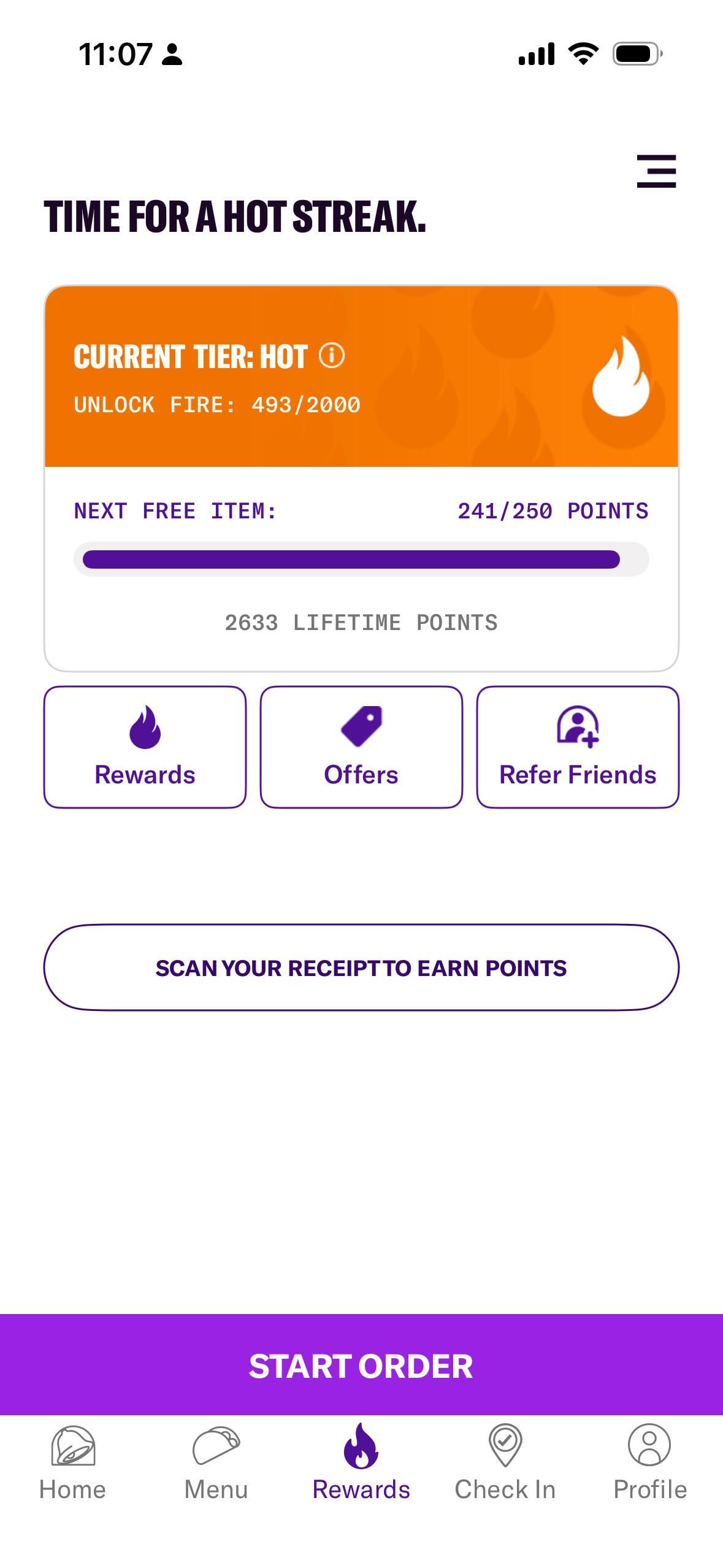The height and width of the screenshot is (1568, 723).
Task: Start a new order
Action: (x=361, y=1366)
